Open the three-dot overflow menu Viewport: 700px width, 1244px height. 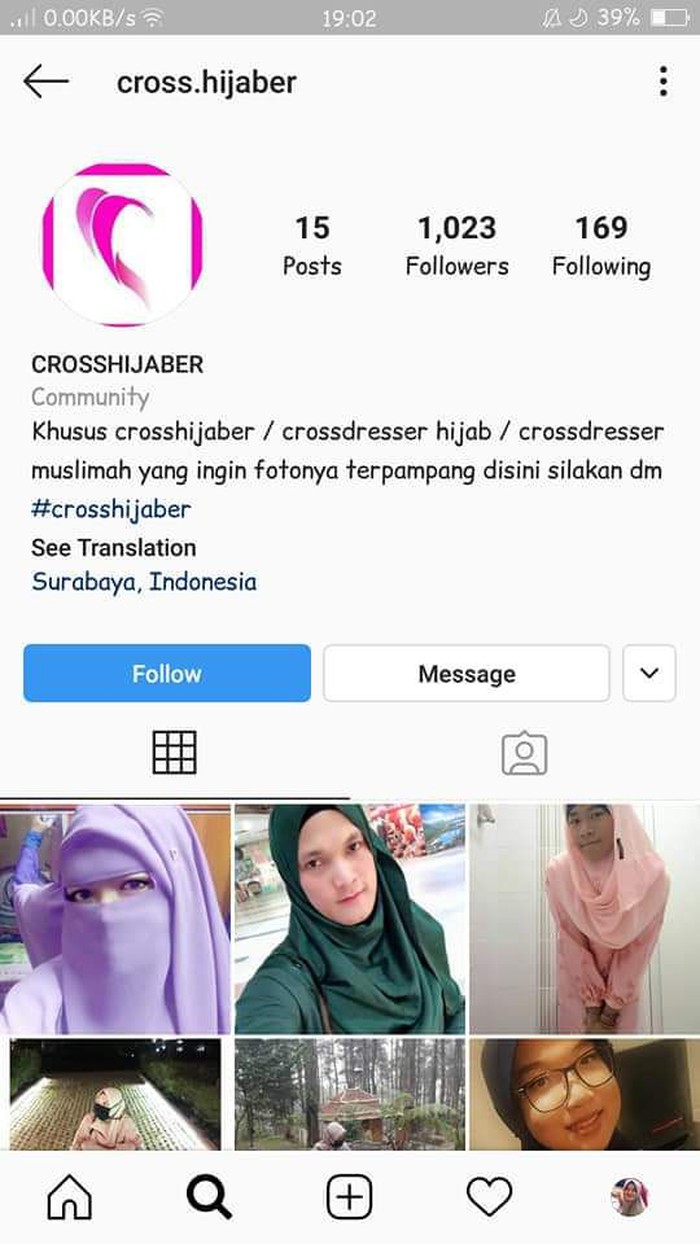click(663, 82)
